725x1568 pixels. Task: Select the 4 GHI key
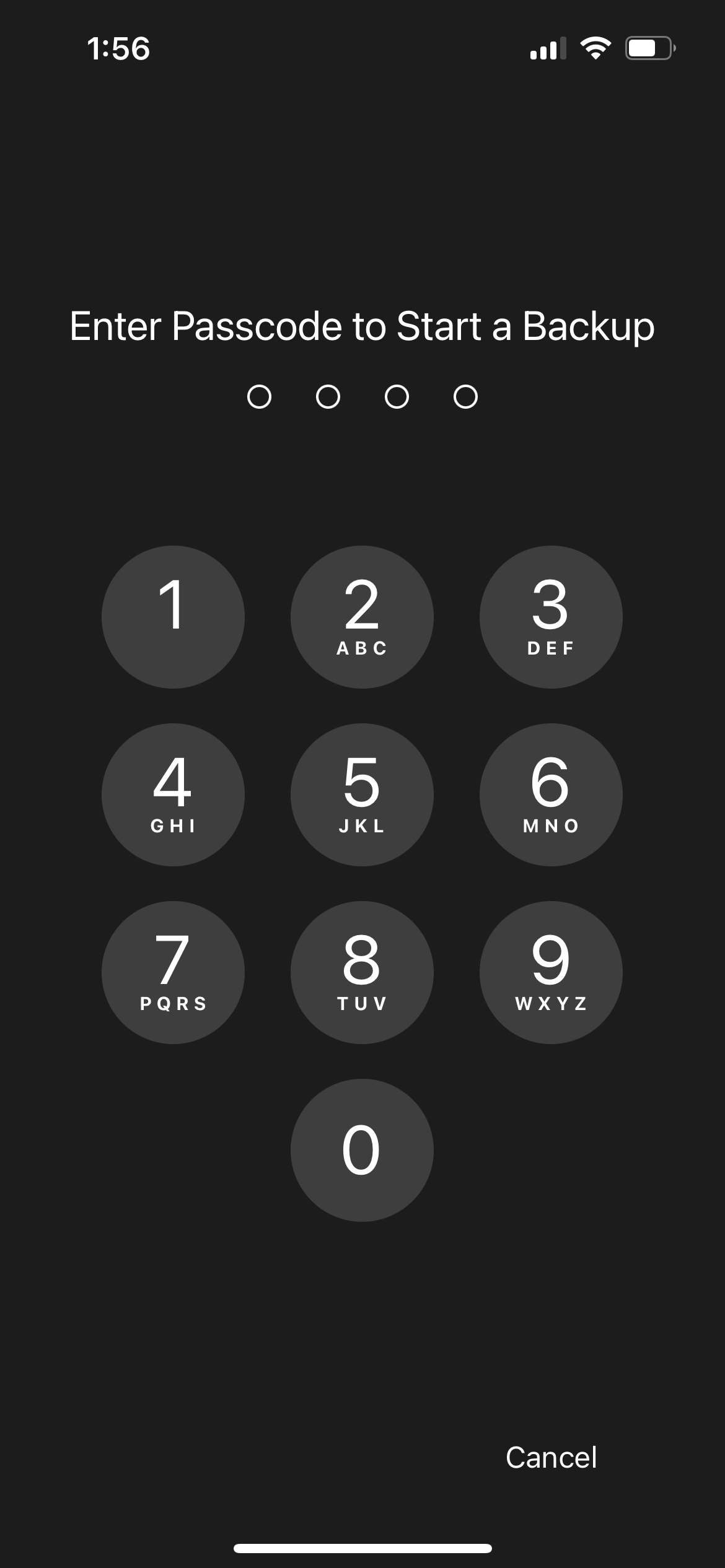173,795
